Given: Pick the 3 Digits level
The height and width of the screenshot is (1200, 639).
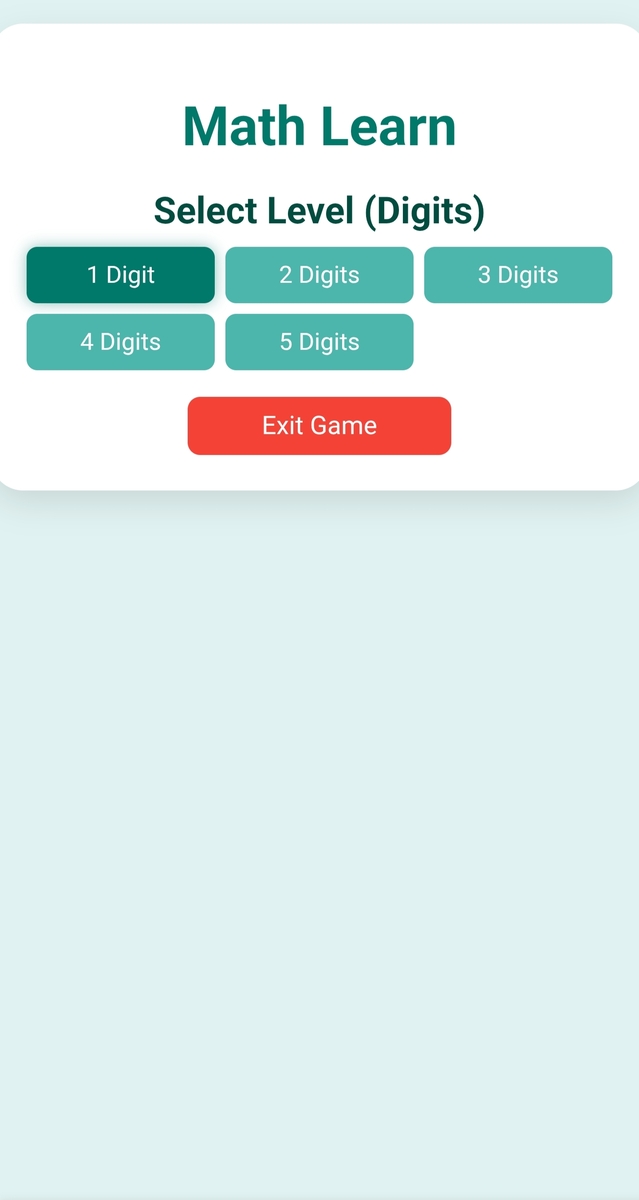Looking at the screenshot, I should [x=518, y=274].
